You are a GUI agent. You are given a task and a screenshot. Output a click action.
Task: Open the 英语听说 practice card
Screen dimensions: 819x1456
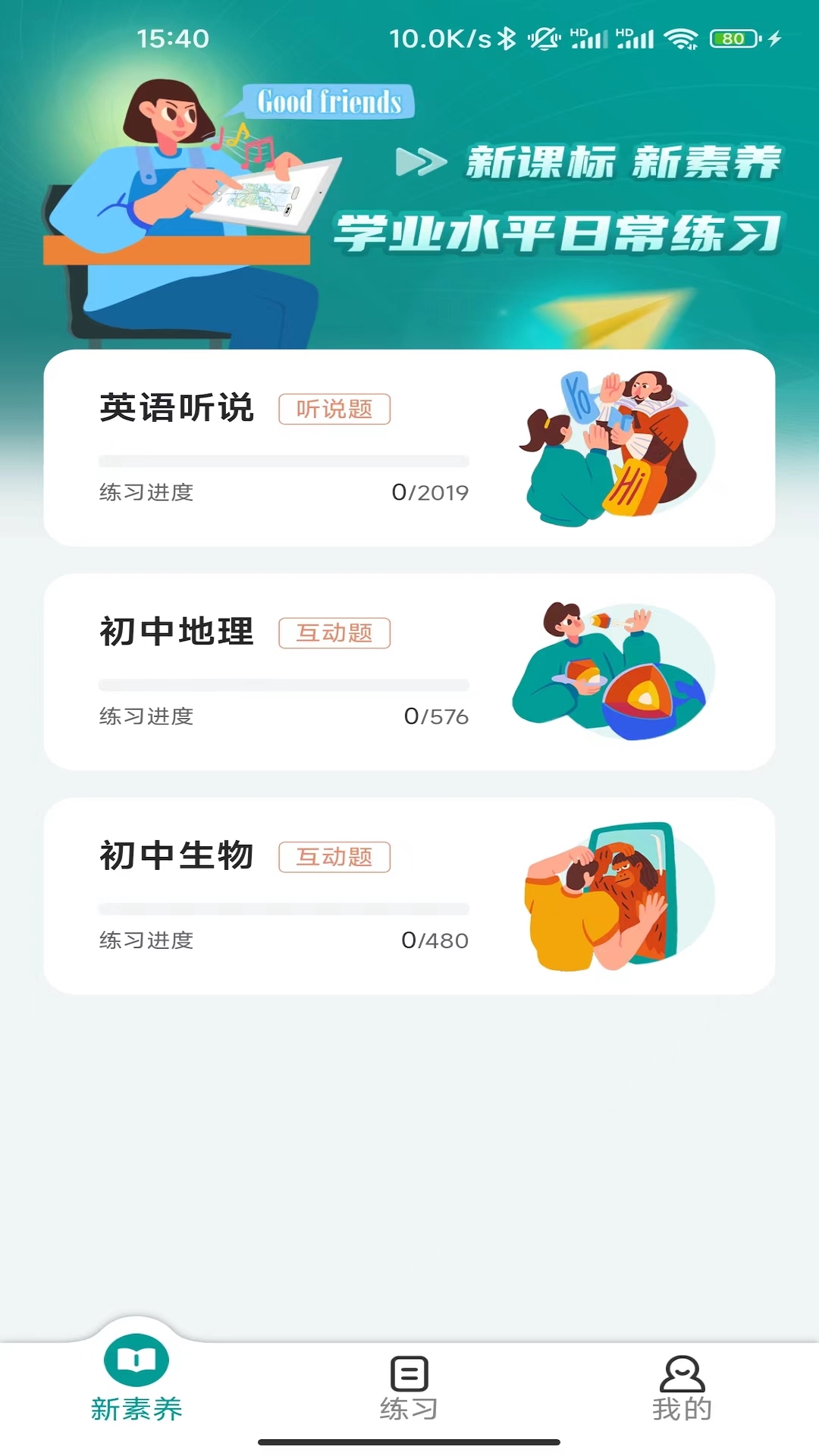click(409, 448)
